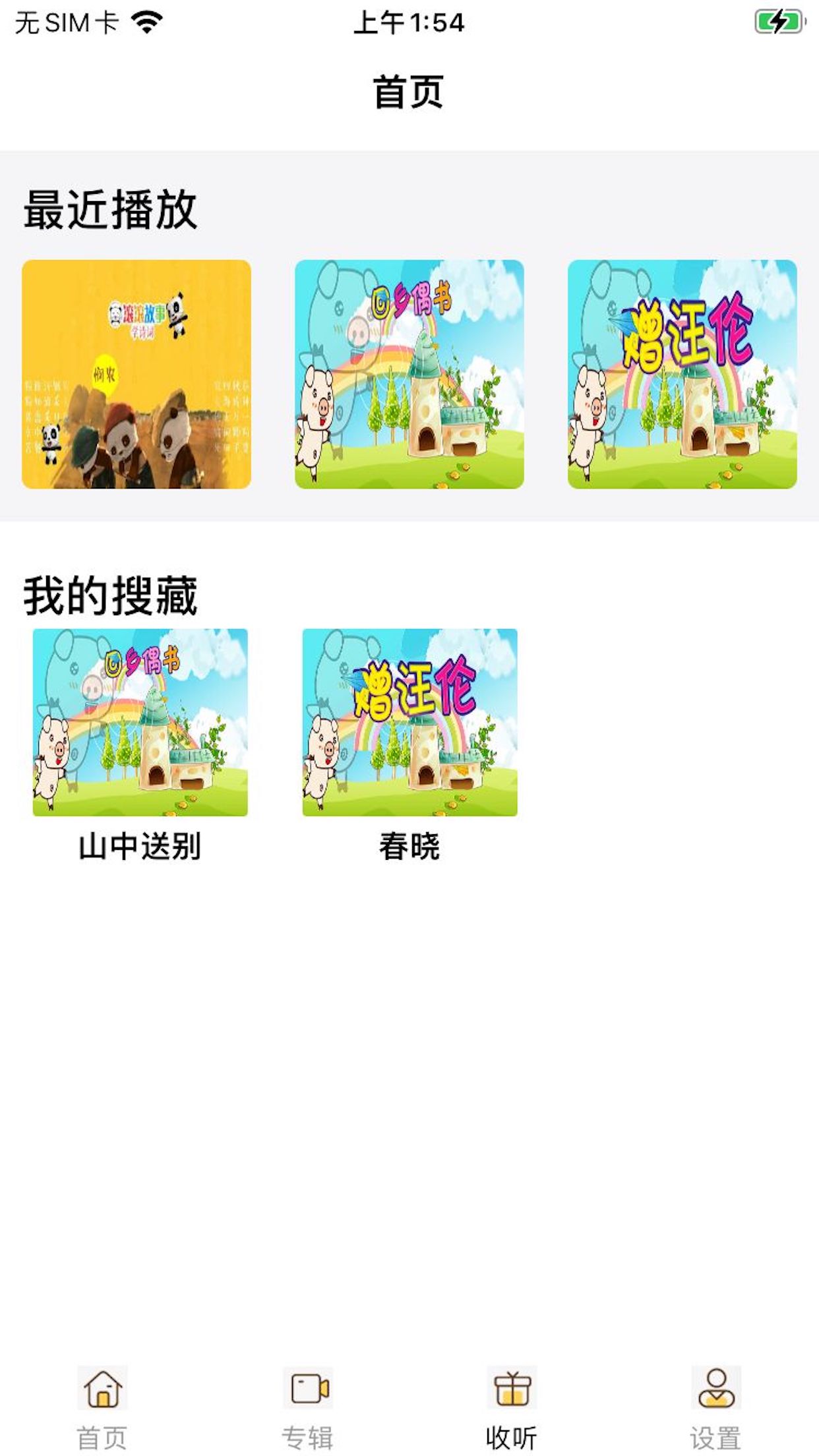
Task: Select the 收听 tab
Action: tap(512, 1409)
